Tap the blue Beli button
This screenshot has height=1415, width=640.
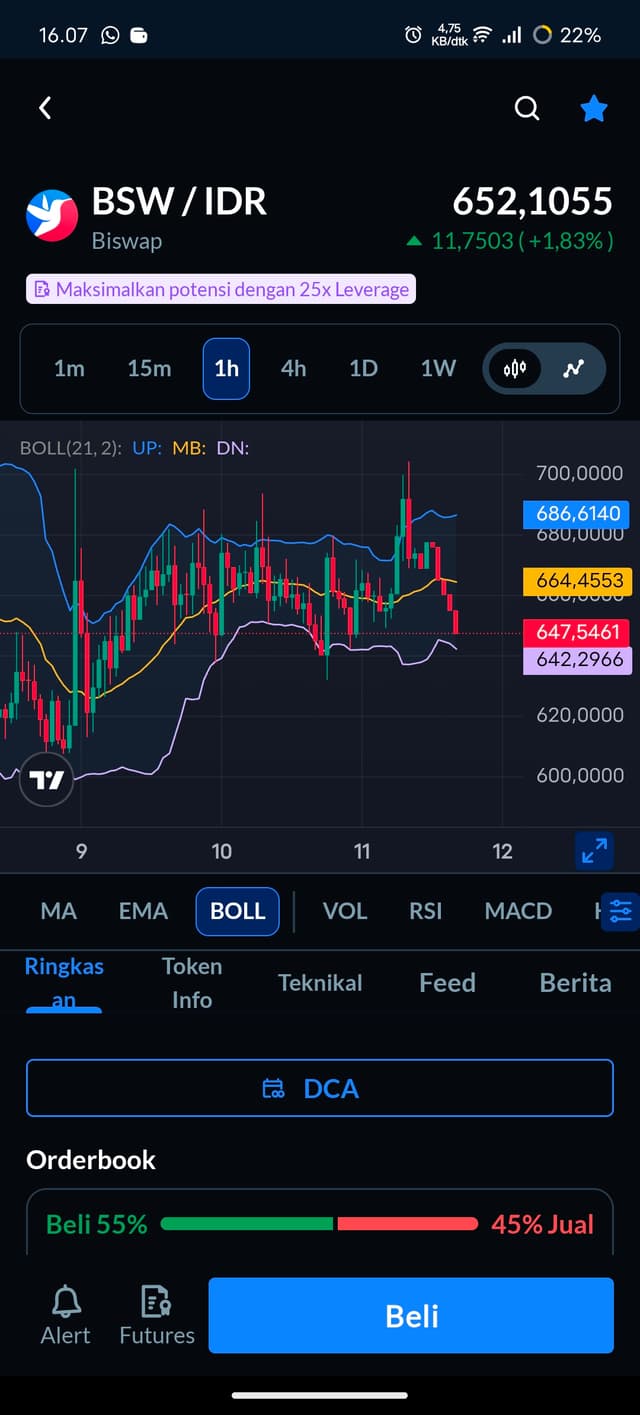[411, 1316]
